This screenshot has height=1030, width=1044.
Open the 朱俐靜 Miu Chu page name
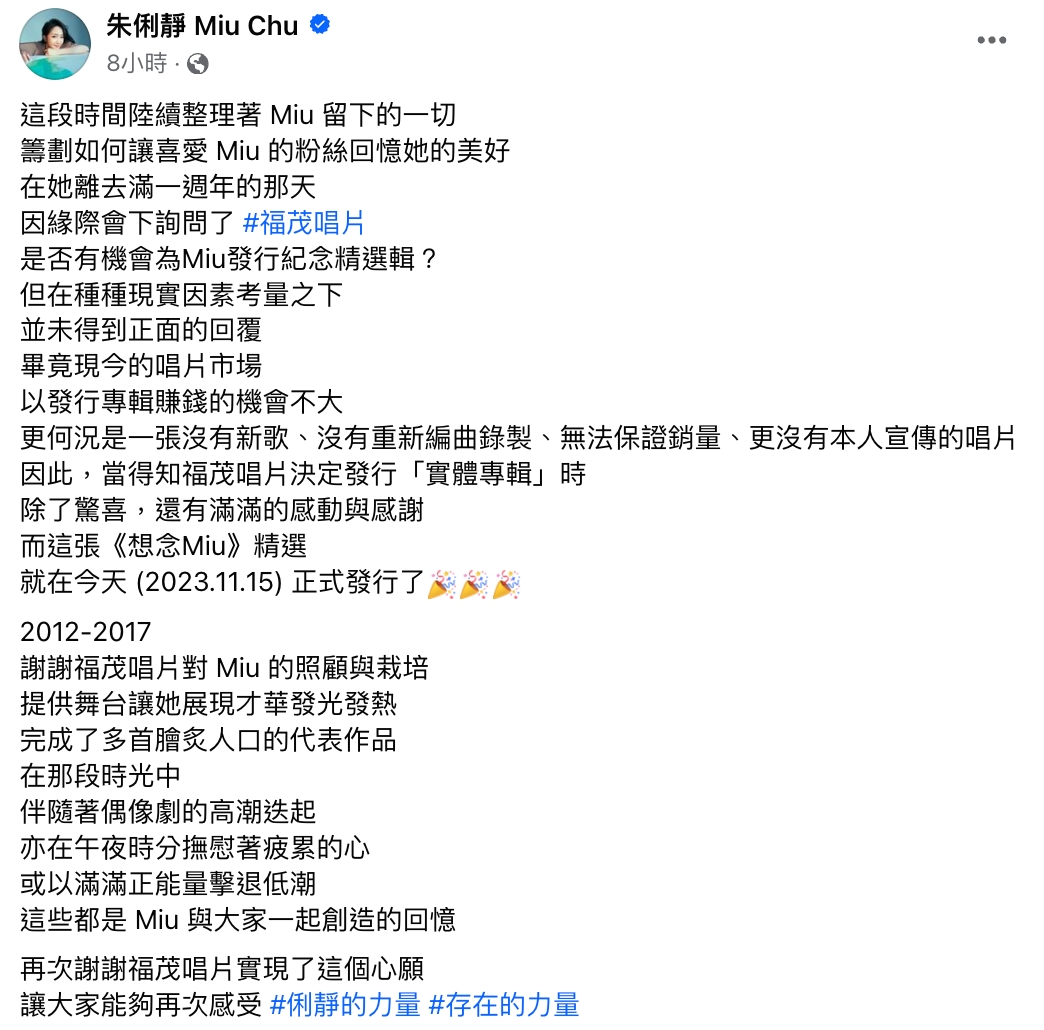point(203,26)
